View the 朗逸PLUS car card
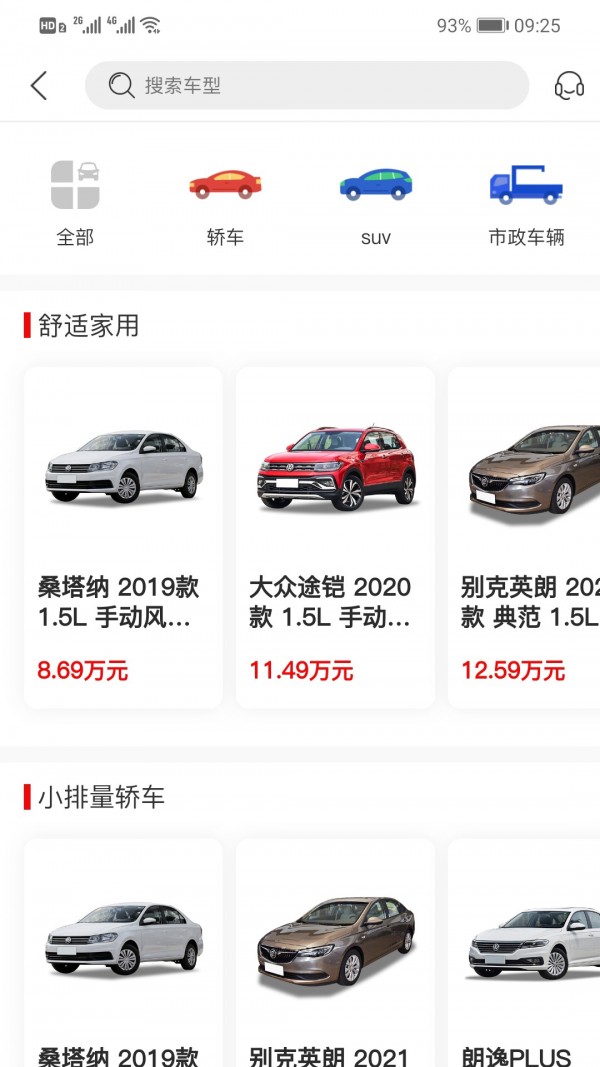The image size is (600, 1067). coord(524,953)
